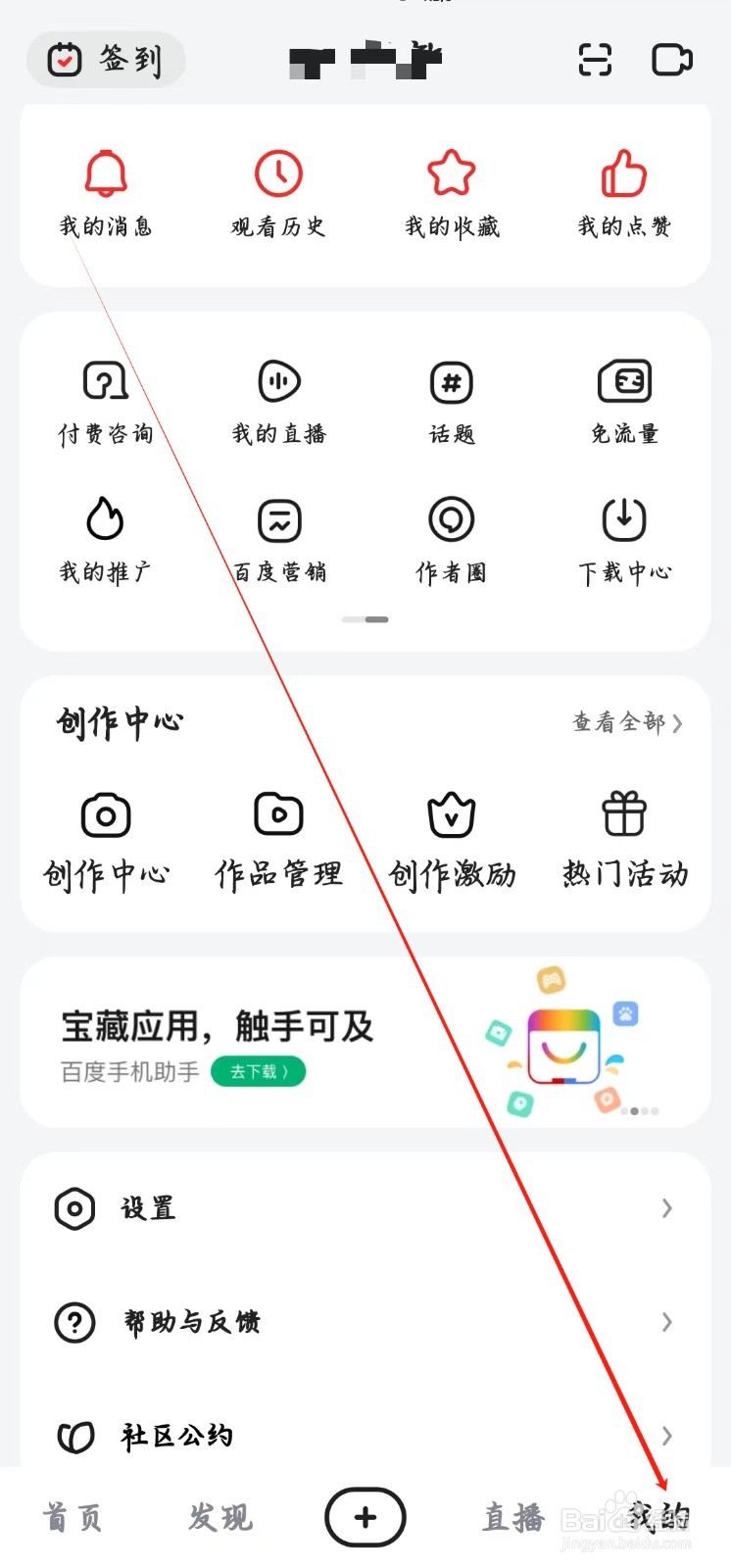
Task: Open 创作激励 creation incentives
Action: coord(451,838)
